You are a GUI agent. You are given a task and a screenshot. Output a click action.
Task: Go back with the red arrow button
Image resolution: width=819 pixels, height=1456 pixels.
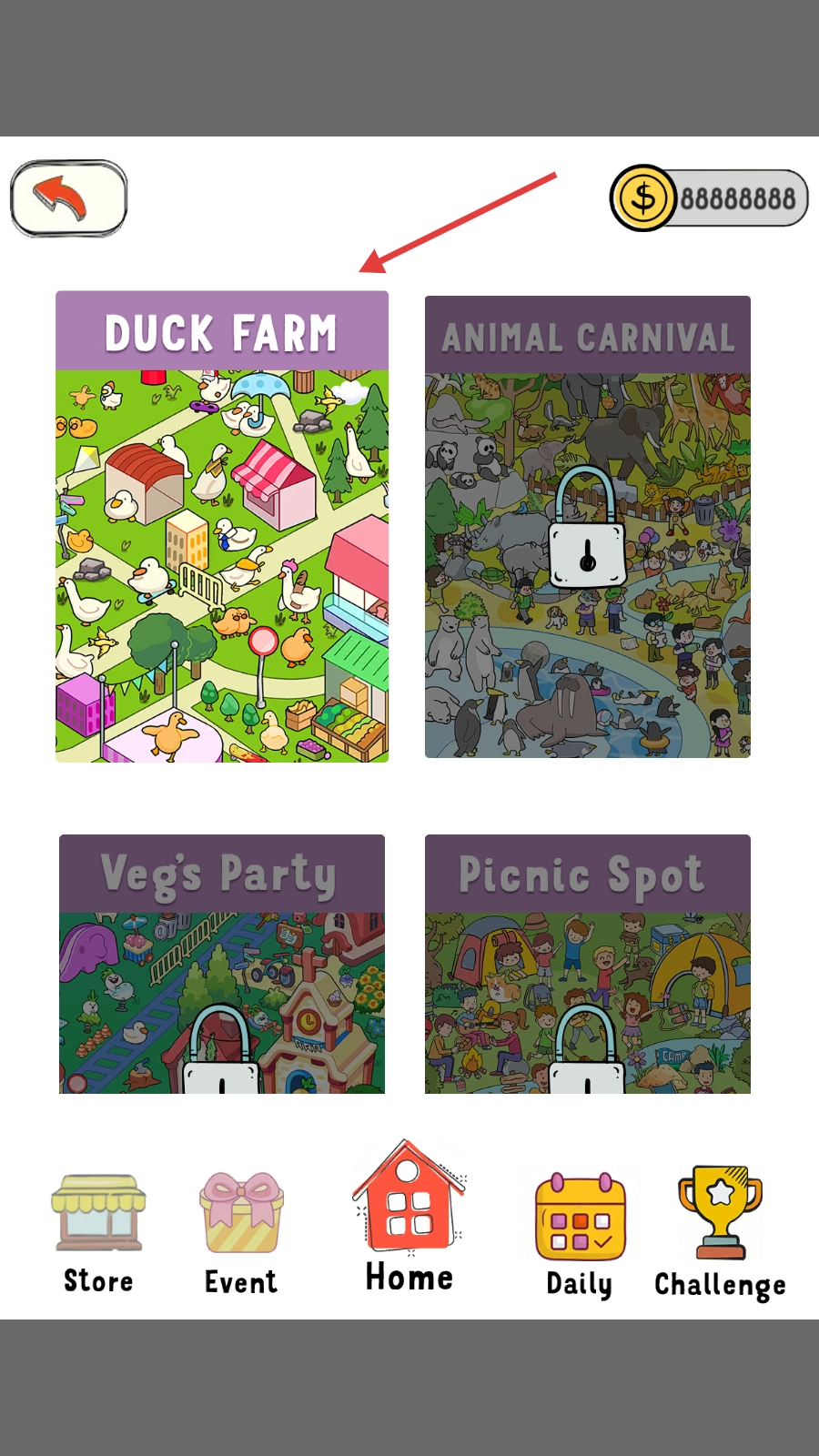68,198
